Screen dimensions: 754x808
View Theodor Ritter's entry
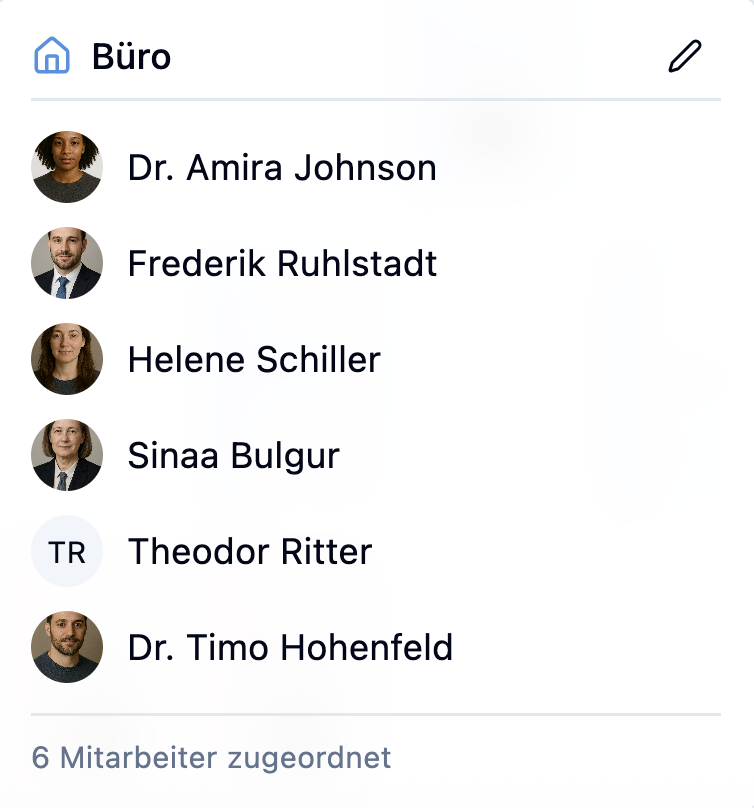click(250, 552)
